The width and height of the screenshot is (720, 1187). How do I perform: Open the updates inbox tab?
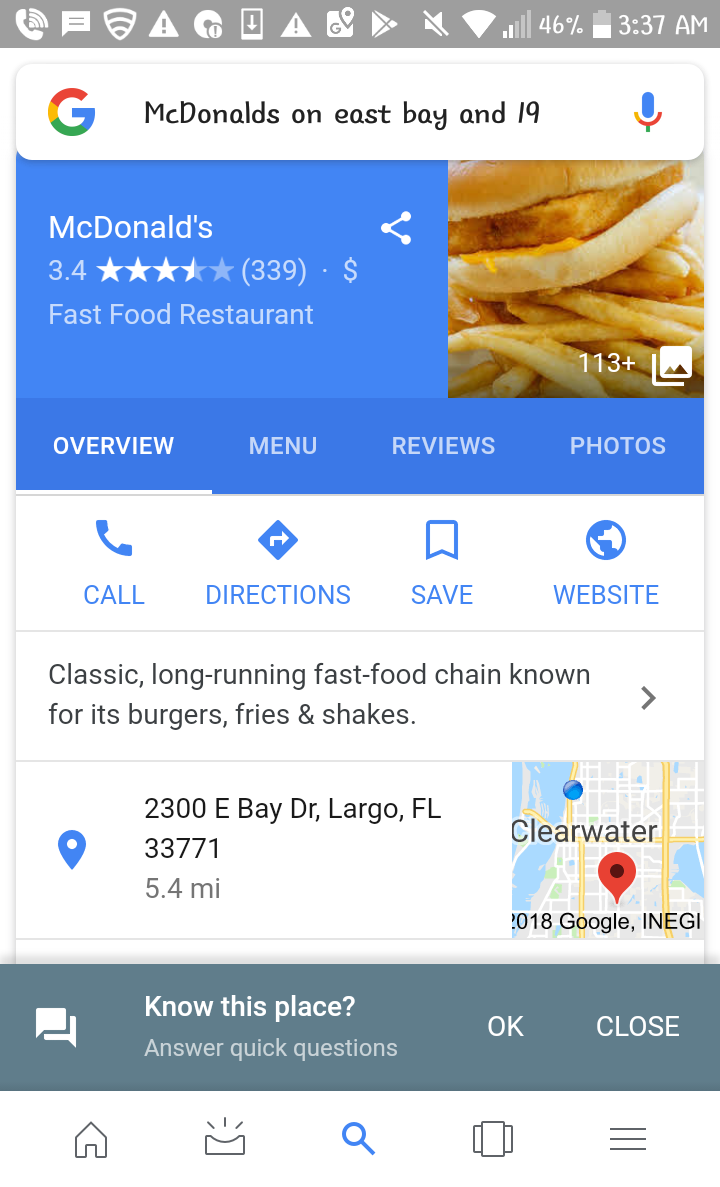(x=224, y=1138)
